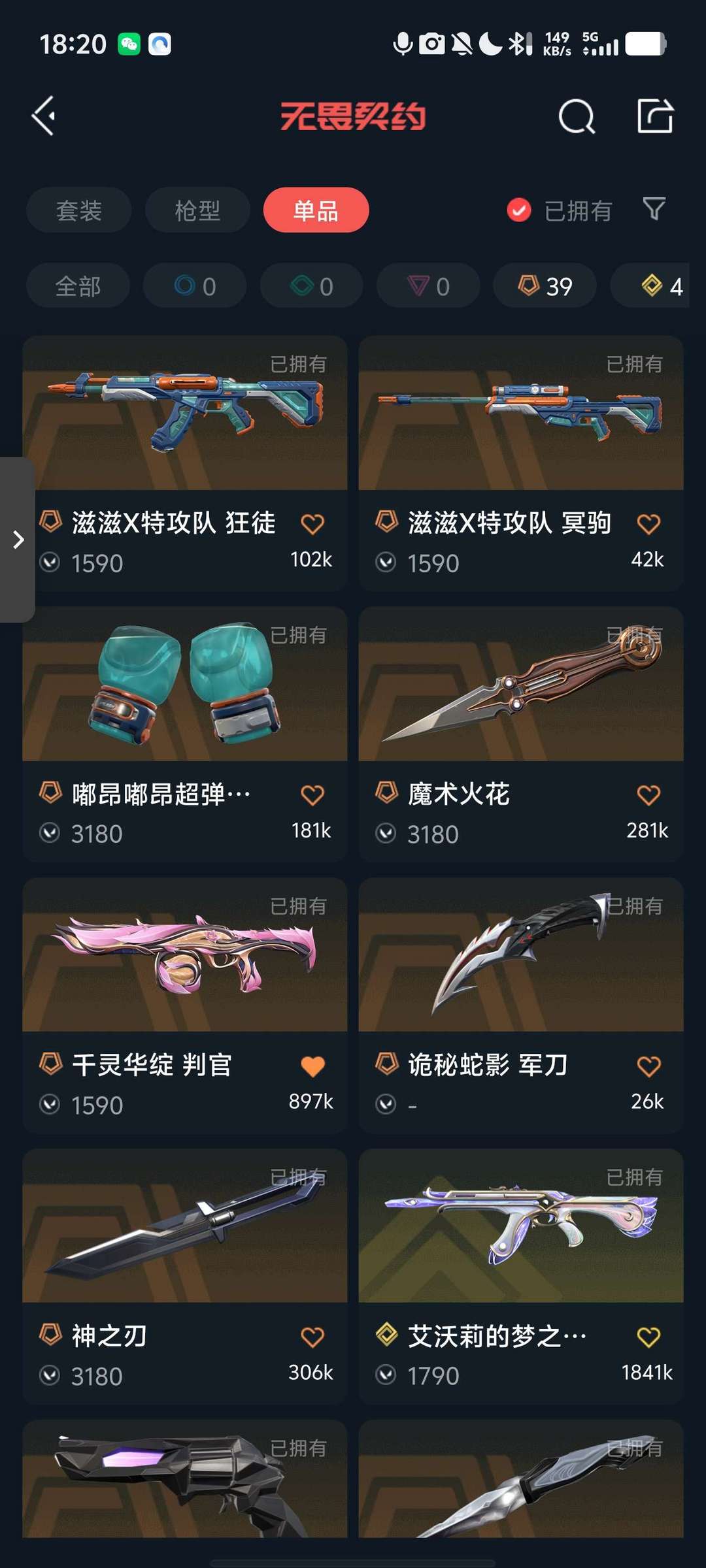Tap the share icon at top right
Viewport: 706px width, 1568px height.
(x=657, y=118)
